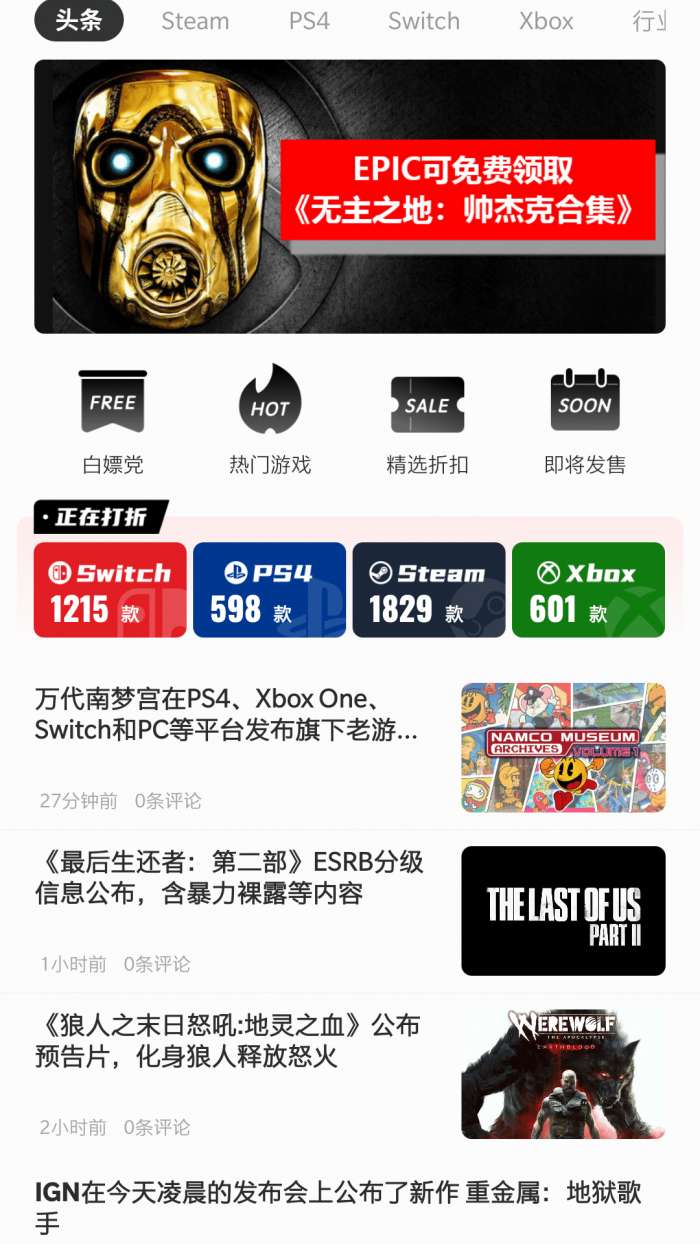
Task: Open Xbox card with 601 deals
Action: (588, 590)
